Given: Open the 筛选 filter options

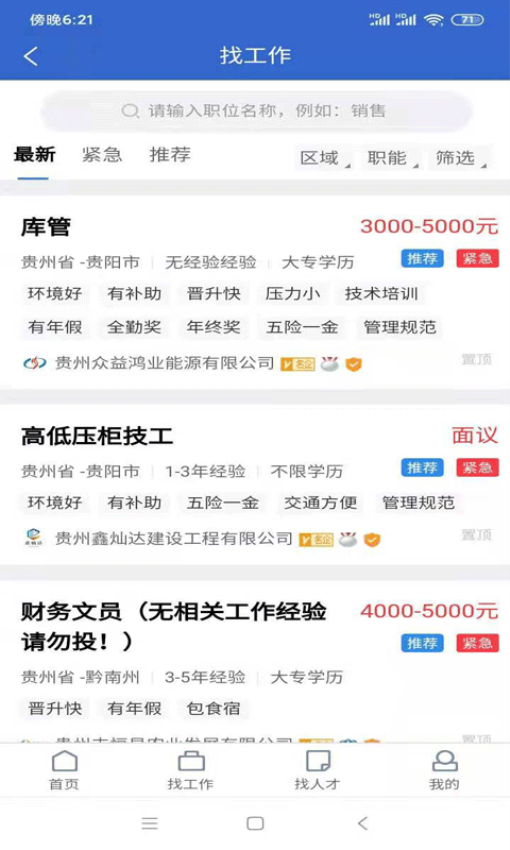Looking at the screenshot, I should [460, 158].
